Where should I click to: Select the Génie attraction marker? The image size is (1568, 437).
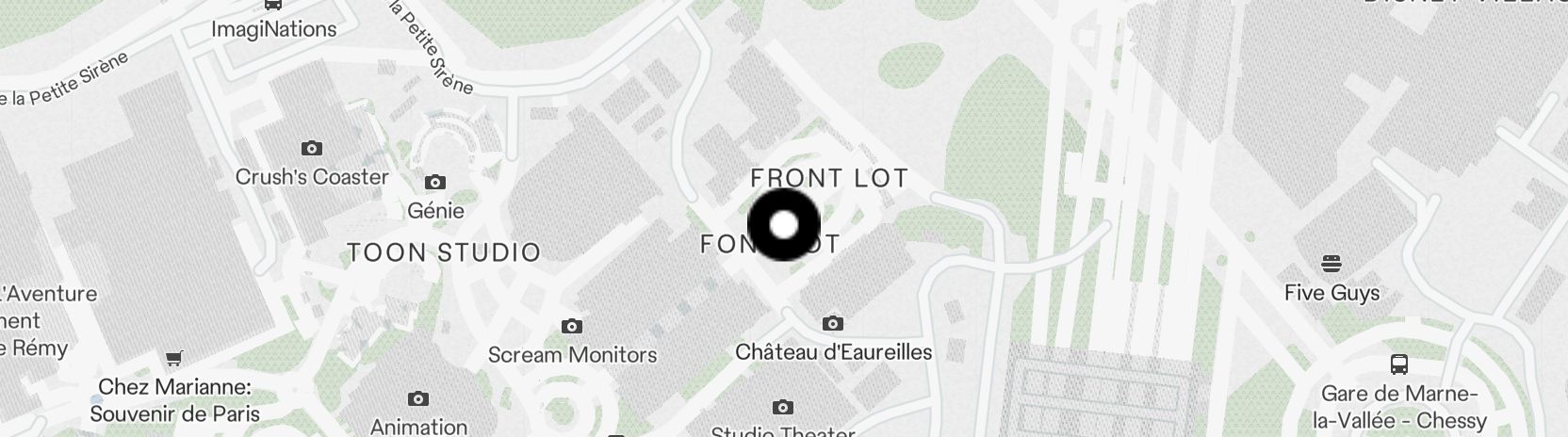coord(435,183)
